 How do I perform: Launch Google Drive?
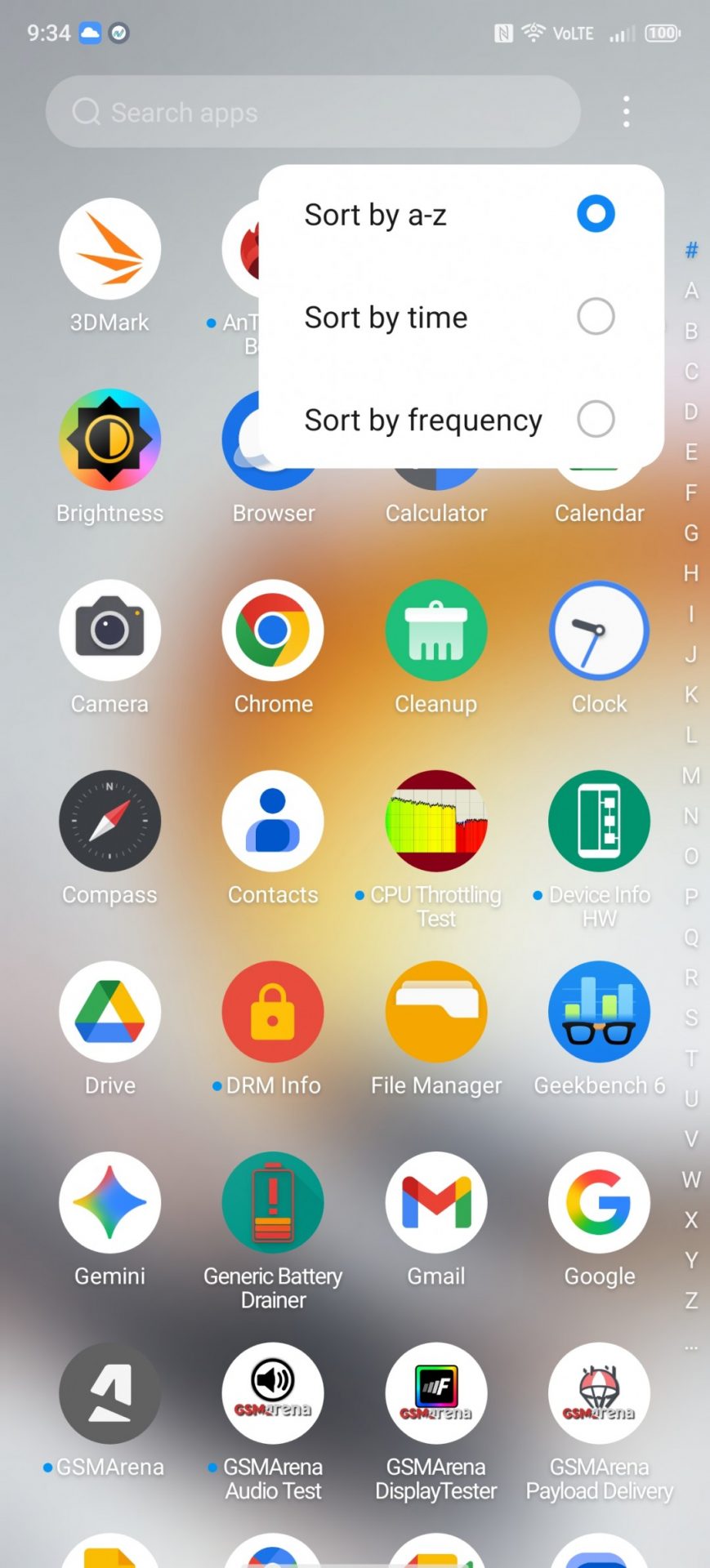(109, 1012)
